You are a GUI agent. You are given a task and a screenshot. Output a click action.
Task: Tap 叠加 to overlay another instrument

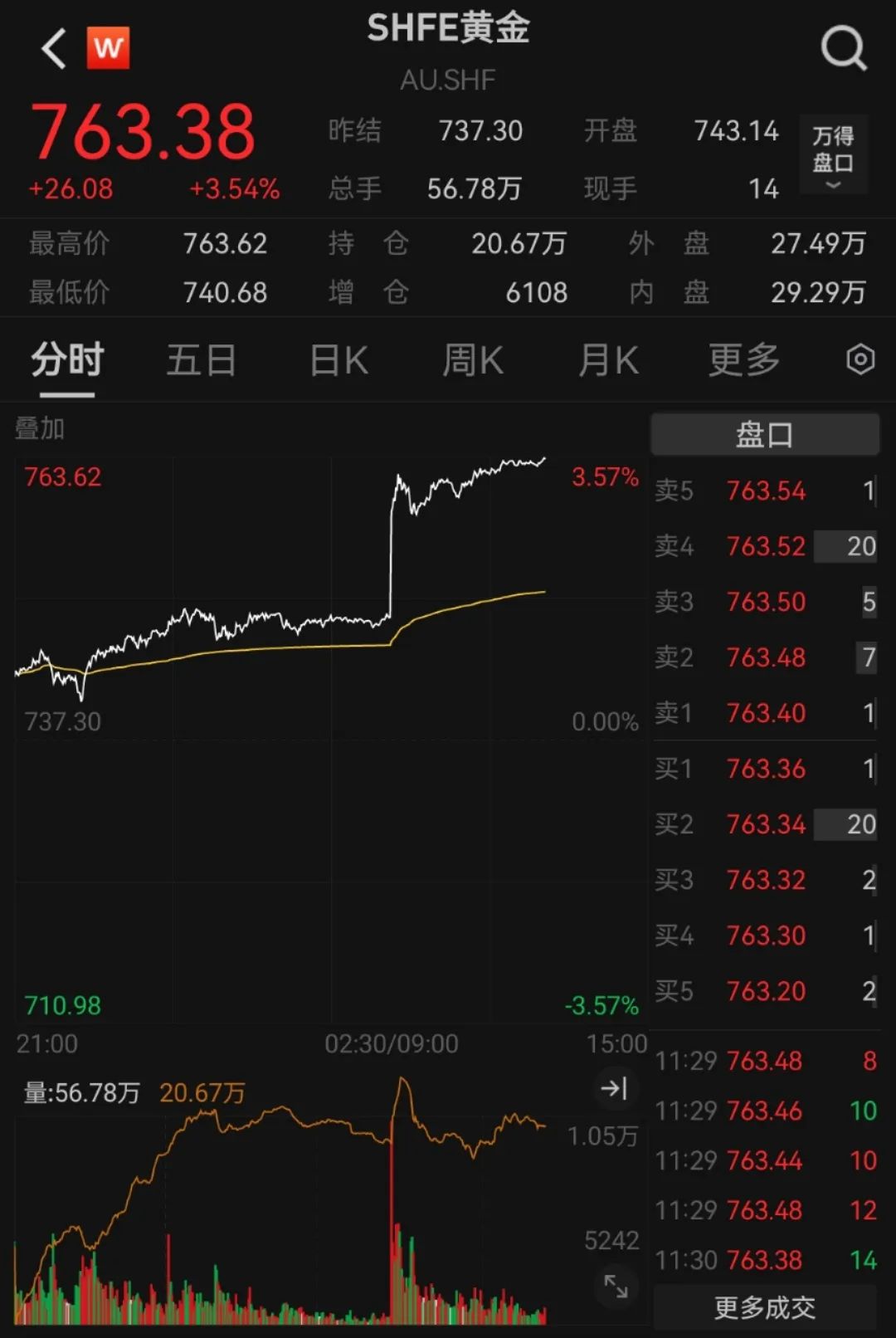click(x=39, y=428)
